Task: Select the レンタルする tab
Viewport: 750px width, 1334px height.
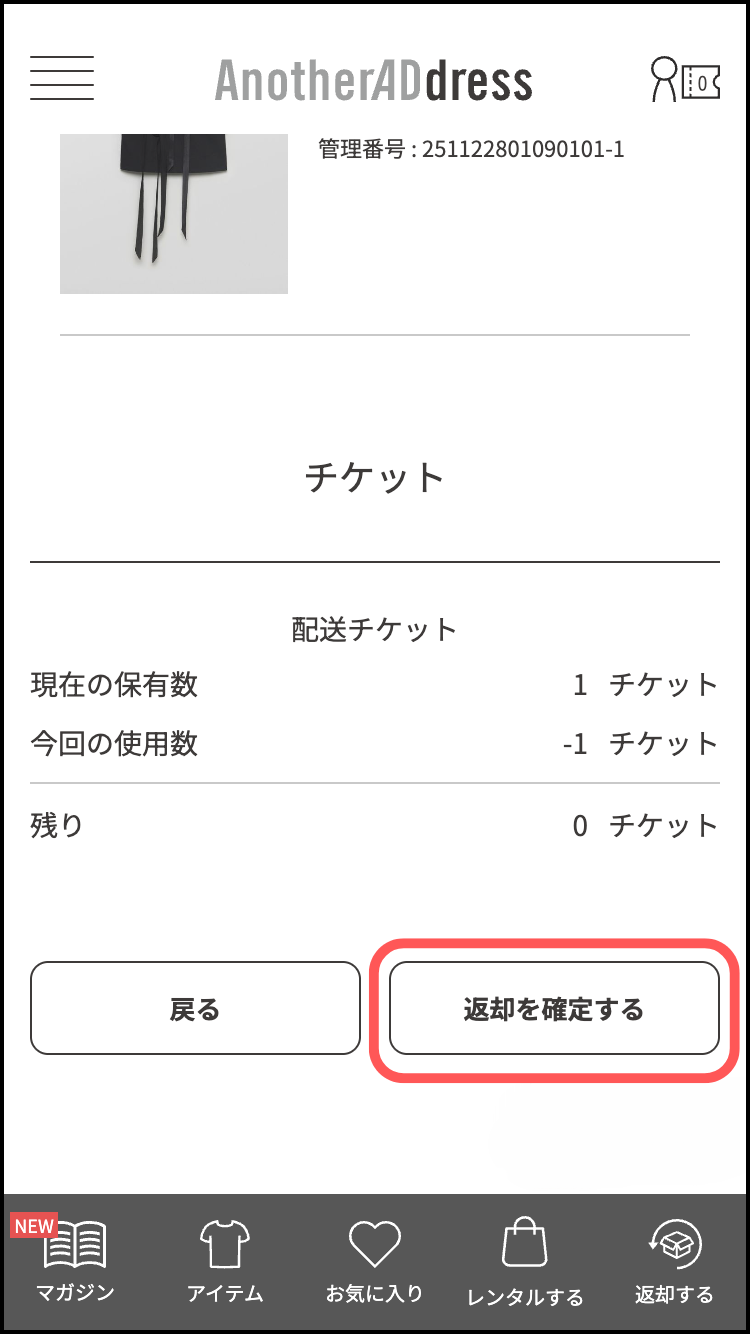Action: pos(525,1262)
